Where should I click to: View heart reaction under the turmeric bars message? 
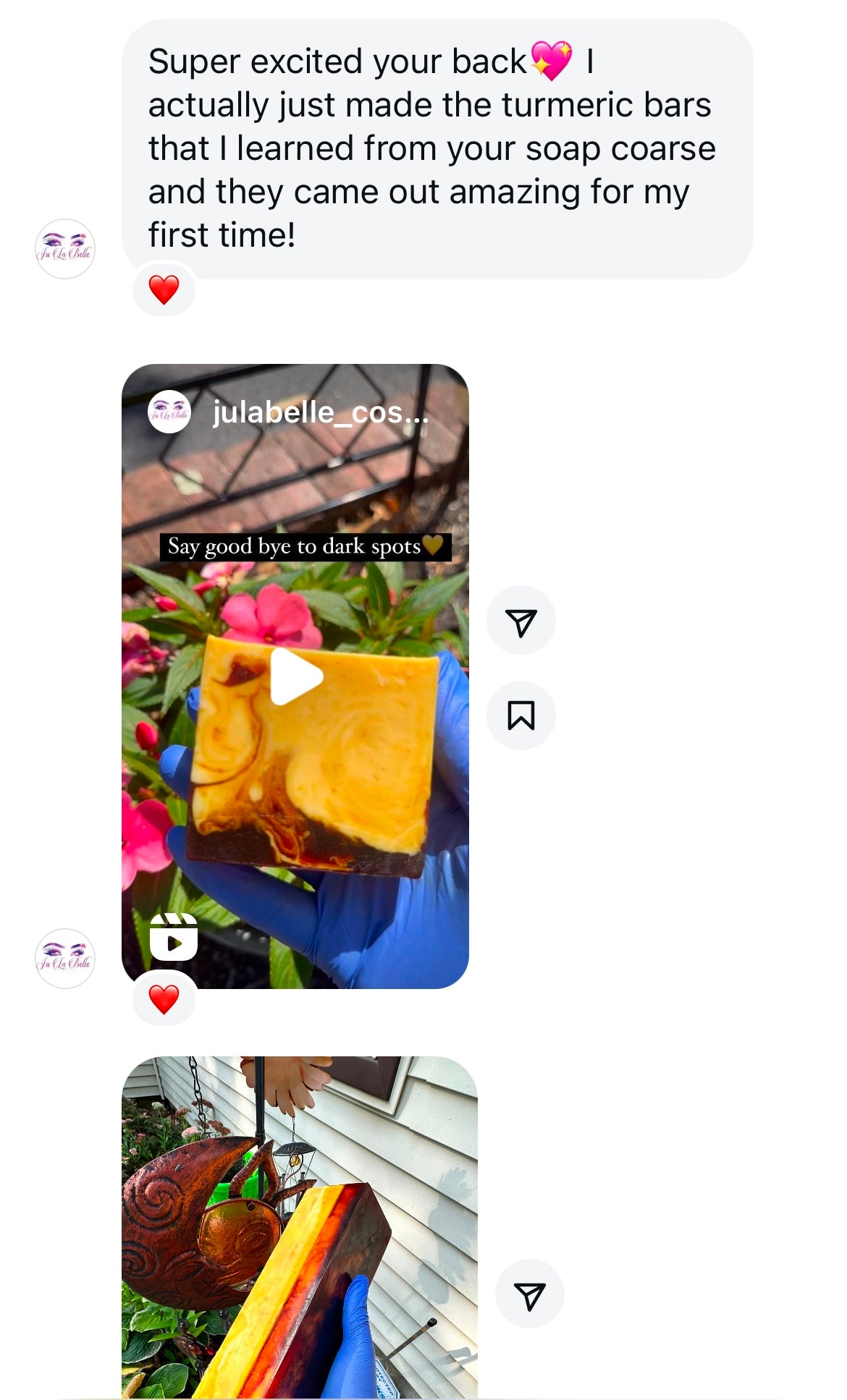[164, 289]
